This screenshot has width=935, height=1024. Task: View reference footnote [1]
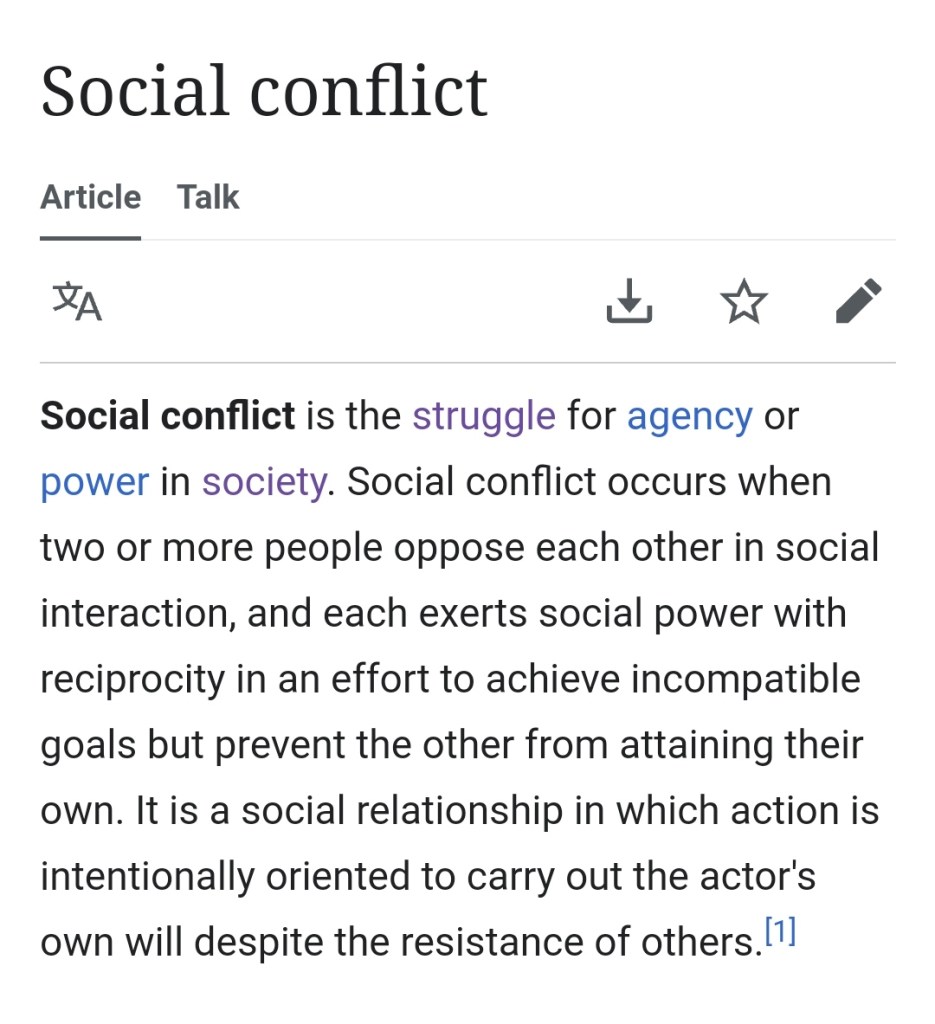(779, 934)
